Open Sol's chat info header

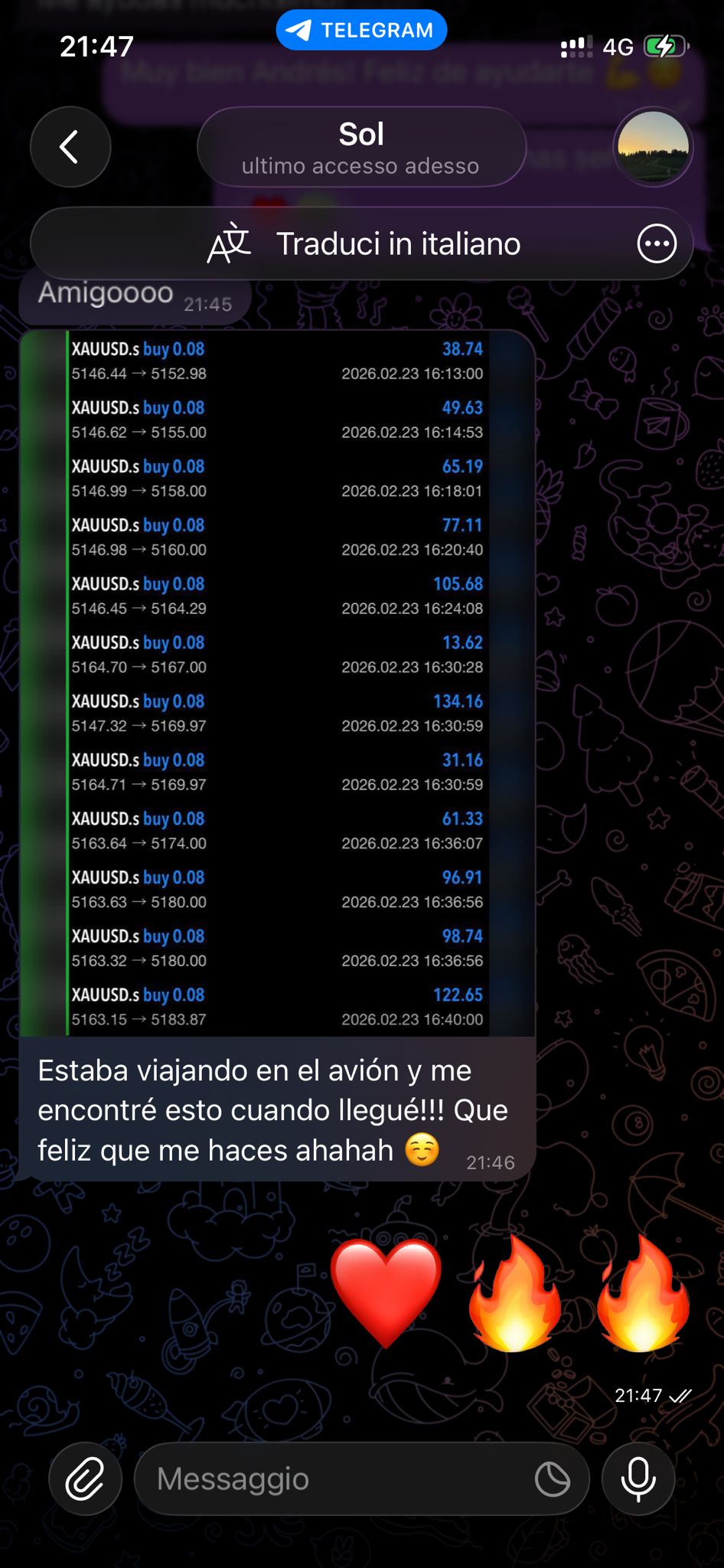(361, 147)
